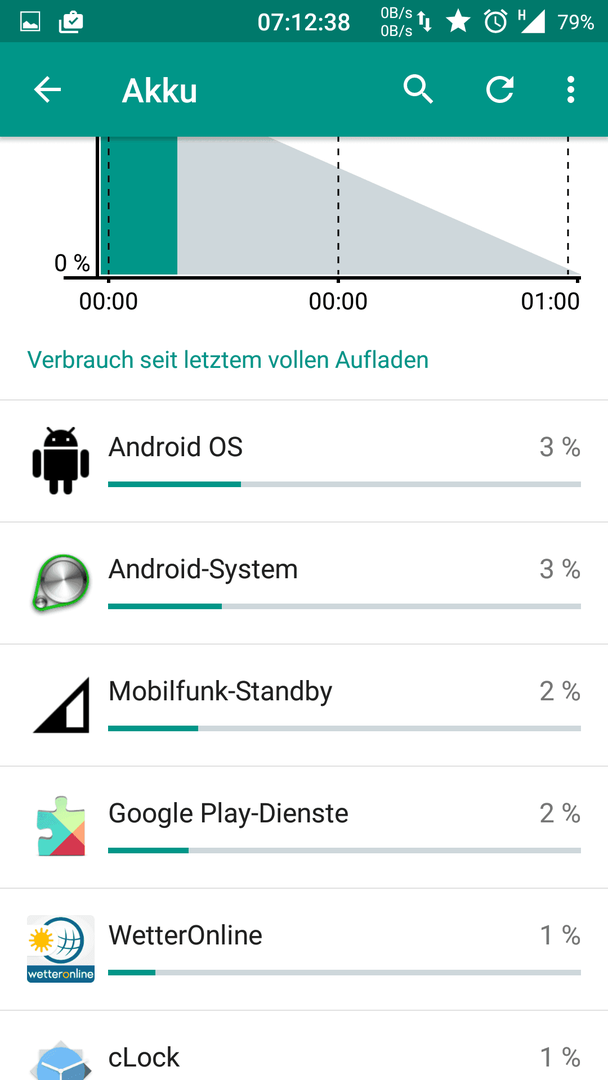The width and height of the screenshot is (608, 1080).
Task: Open the overflow menu
Action: tap(570, 90)
